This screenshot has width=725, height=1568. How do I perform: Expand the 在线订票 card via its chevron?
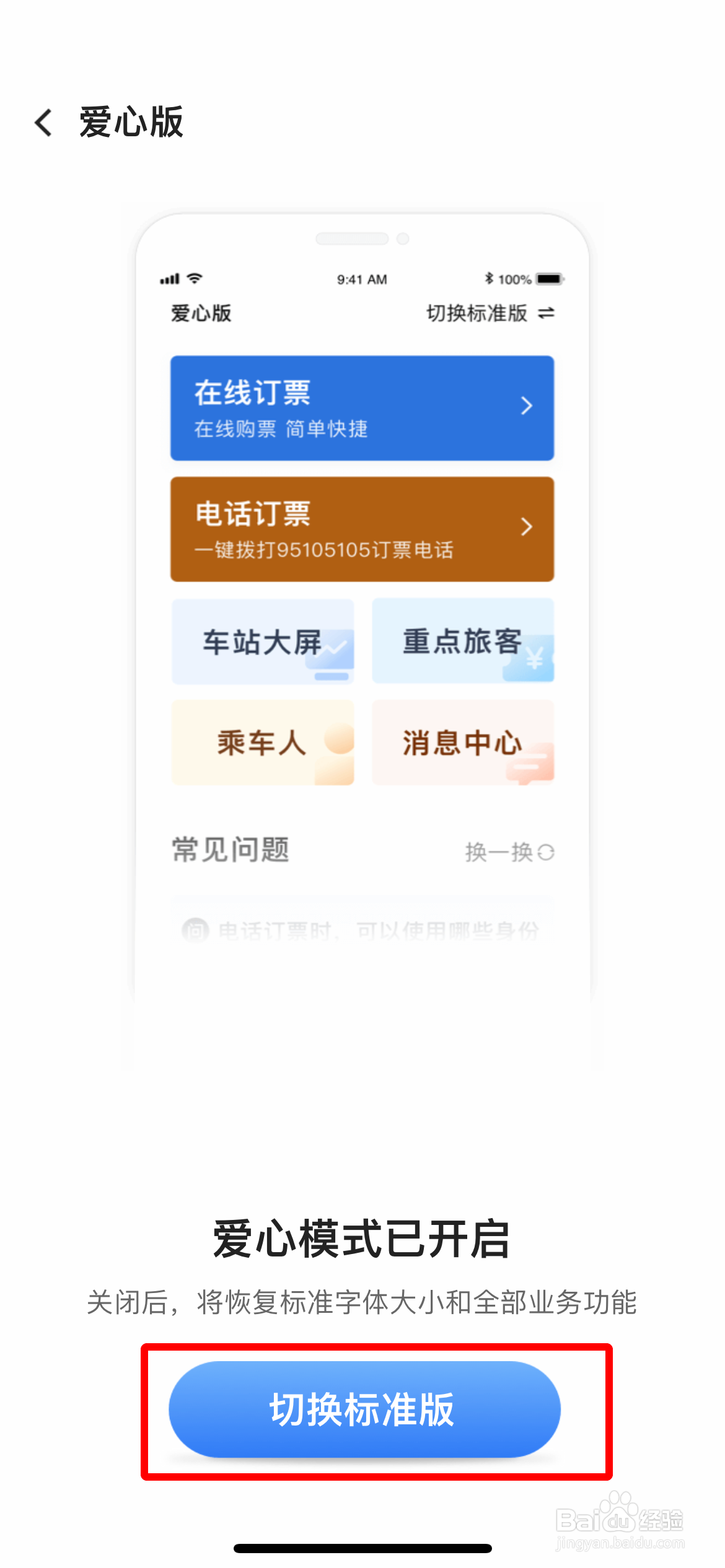[527, 407]
